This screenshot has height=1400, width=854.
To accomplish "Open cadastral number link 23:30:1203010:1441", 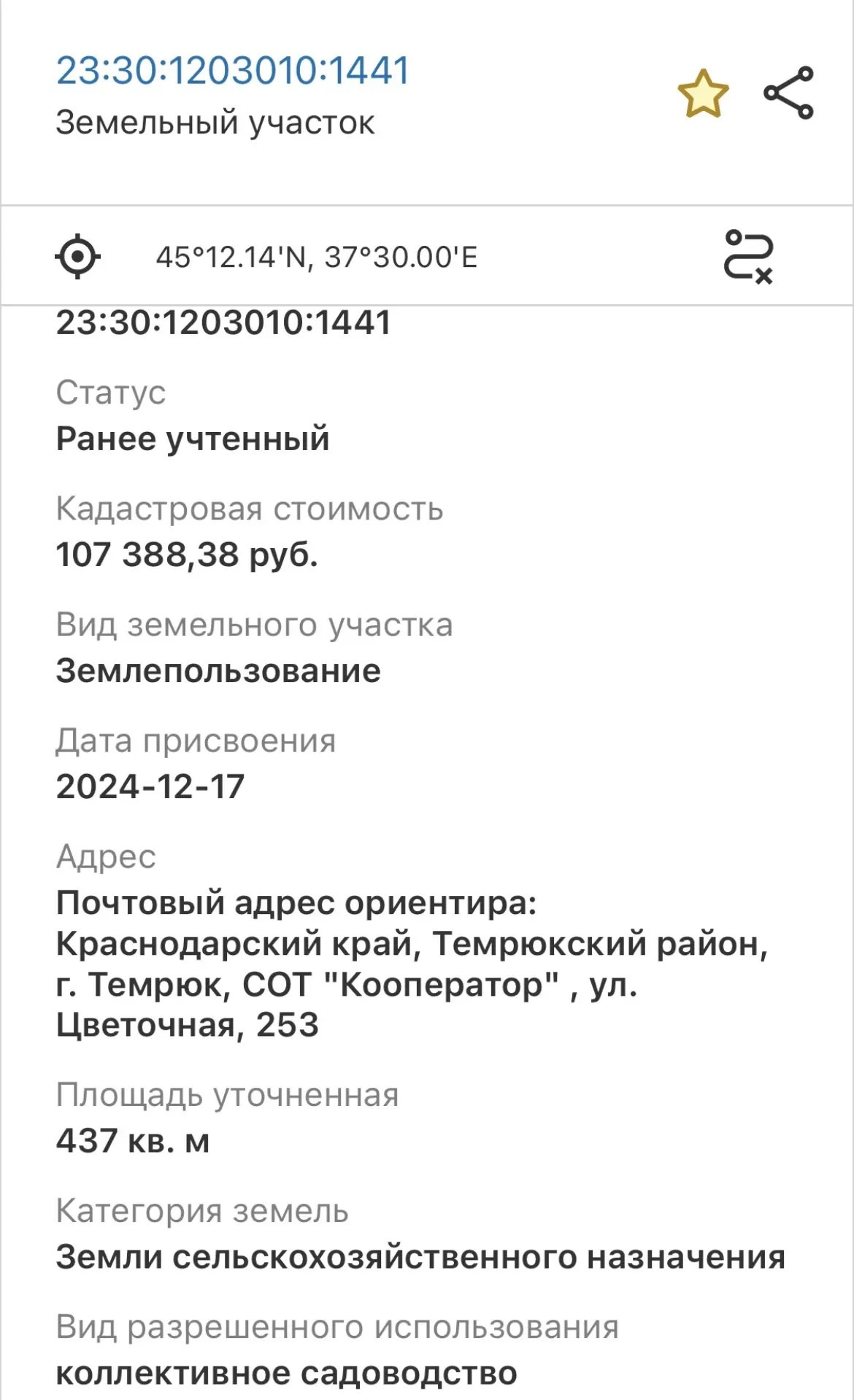I will [x=233, y=71].
